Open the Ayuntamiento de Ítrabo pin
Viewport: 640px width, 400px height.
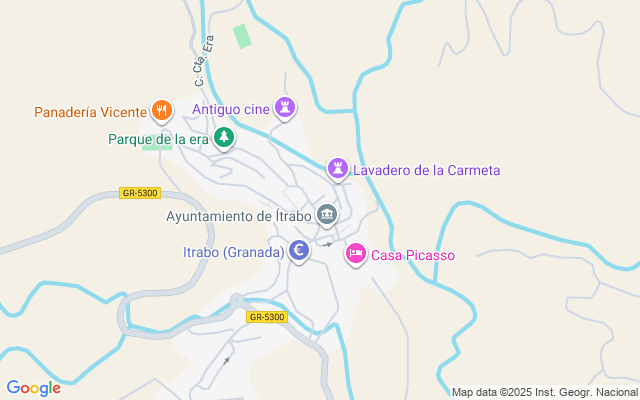point(327,214)
